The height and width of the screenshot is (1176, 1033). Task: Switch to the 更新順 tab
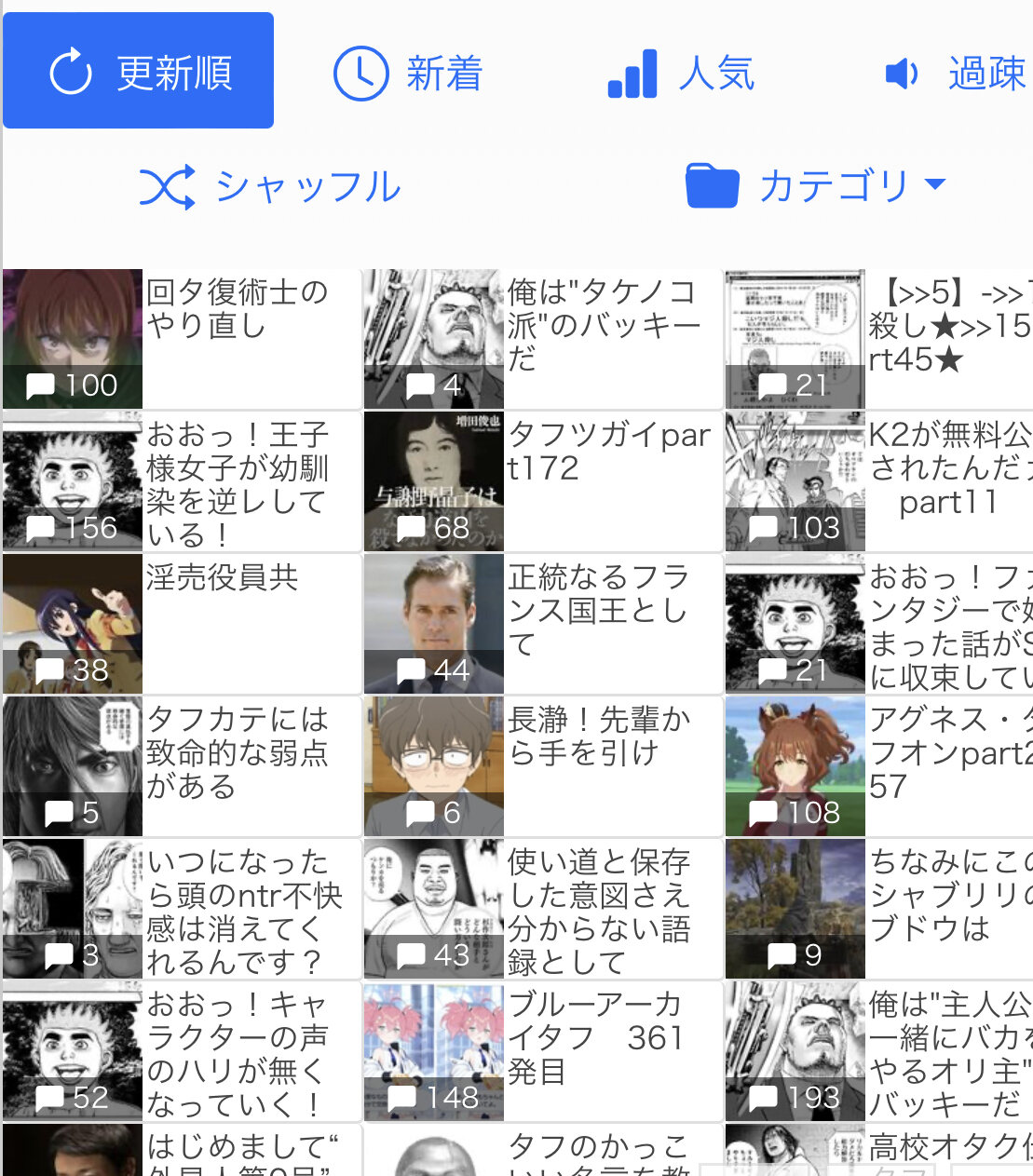139,72
